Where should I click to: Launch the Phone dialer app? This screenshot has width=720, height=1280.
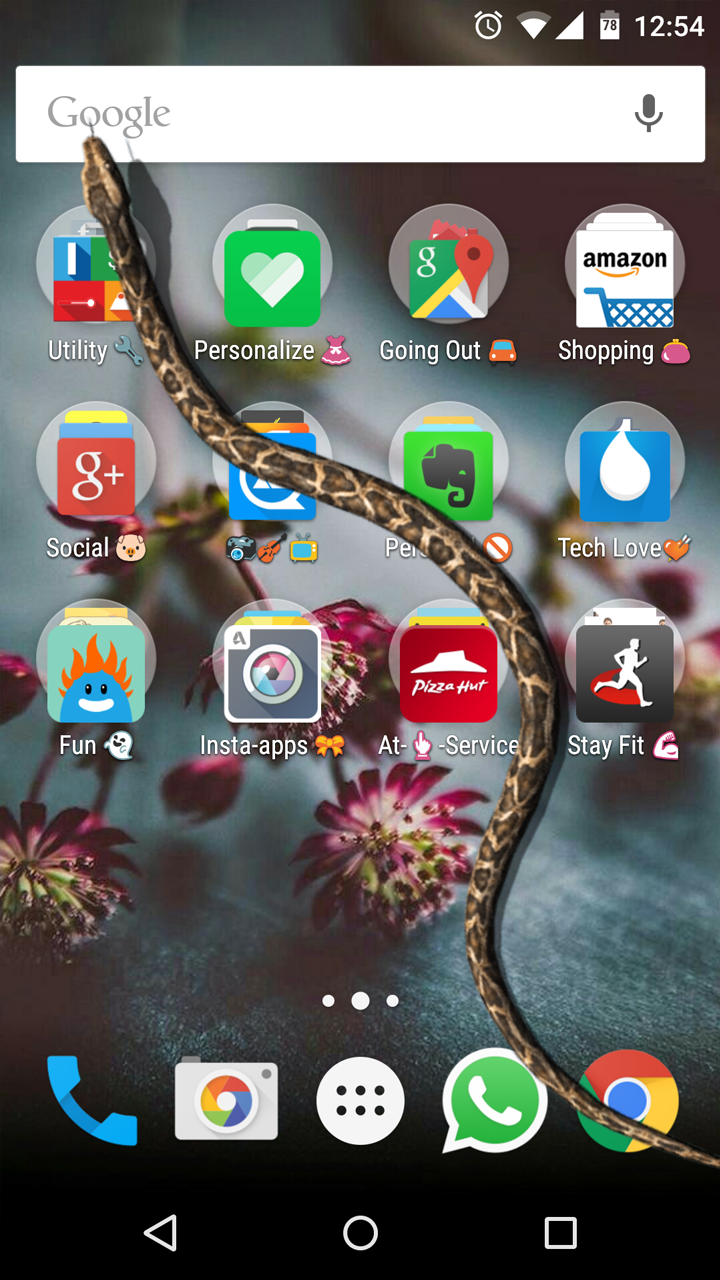[92, 1100]
